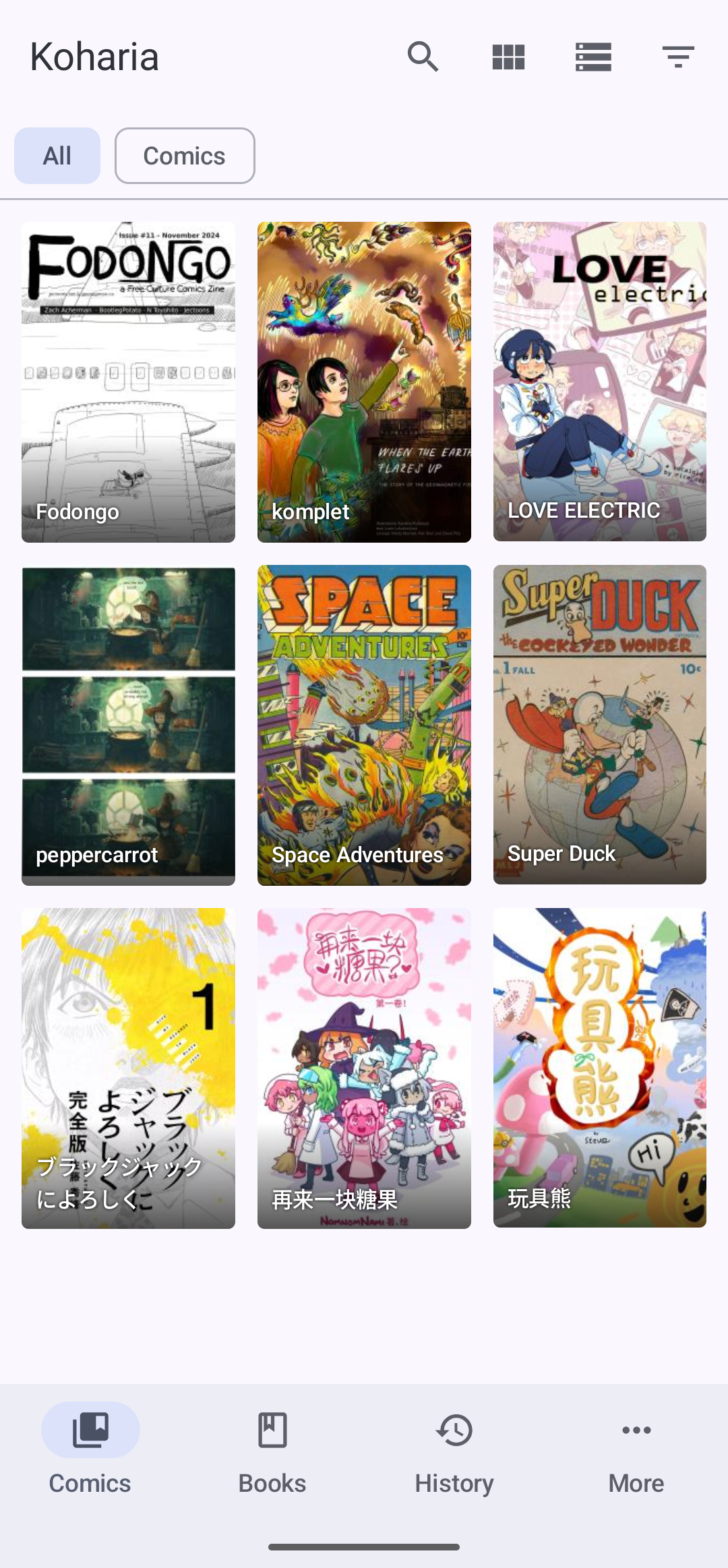
Task: Open the Super Duck comic
Action: point(600,725)
